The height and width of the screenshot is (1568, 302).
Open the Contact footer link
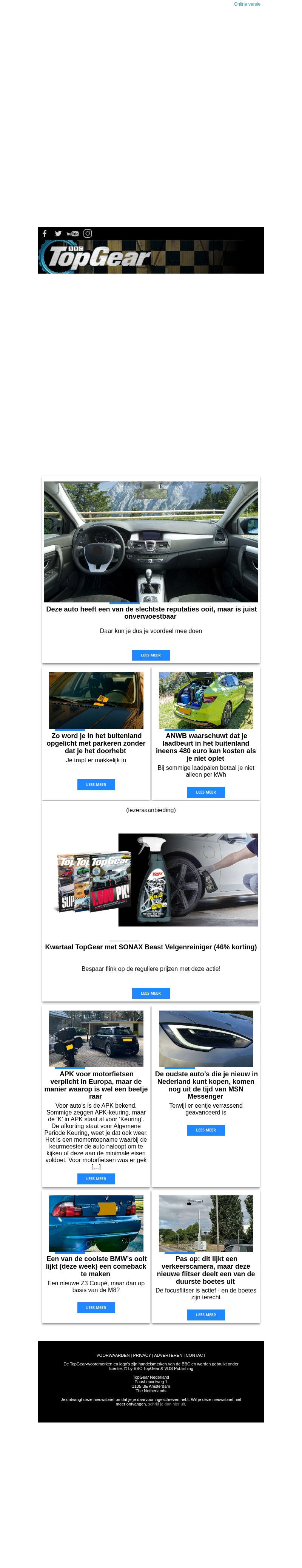click(196, 1355)
